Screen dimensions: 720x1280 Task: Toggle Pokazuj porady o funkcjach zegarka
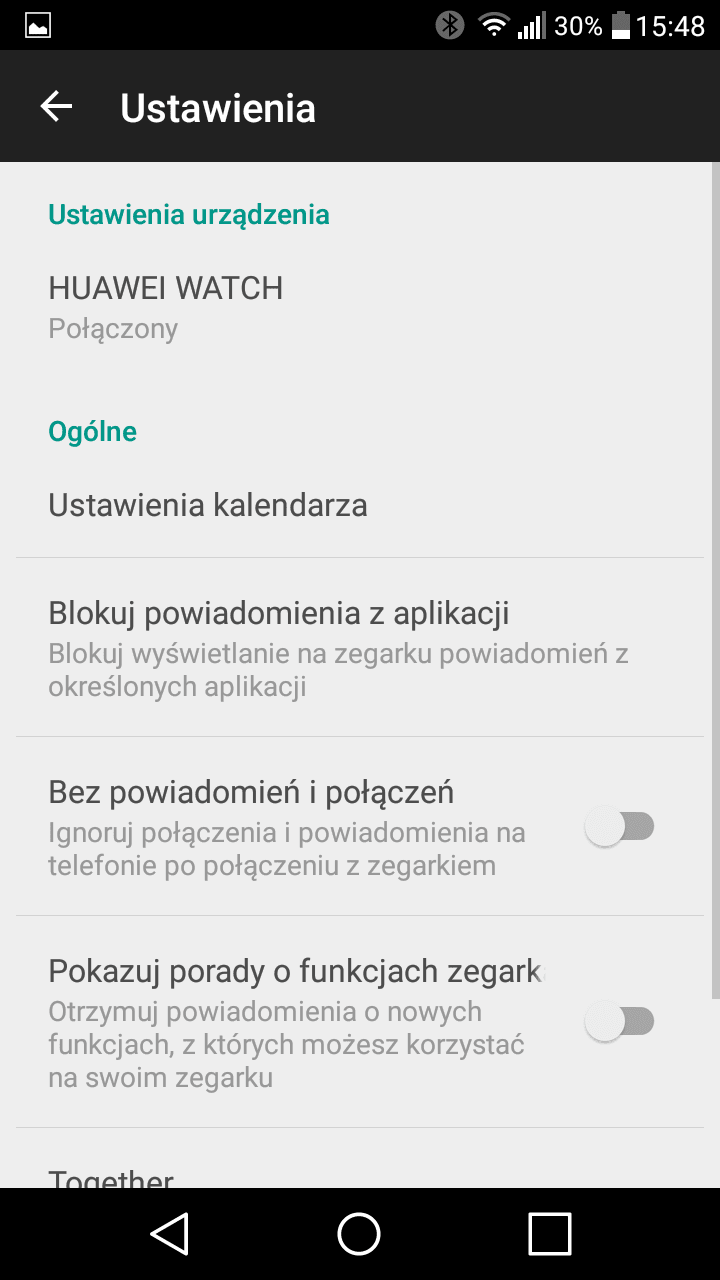click(619, 1021)
